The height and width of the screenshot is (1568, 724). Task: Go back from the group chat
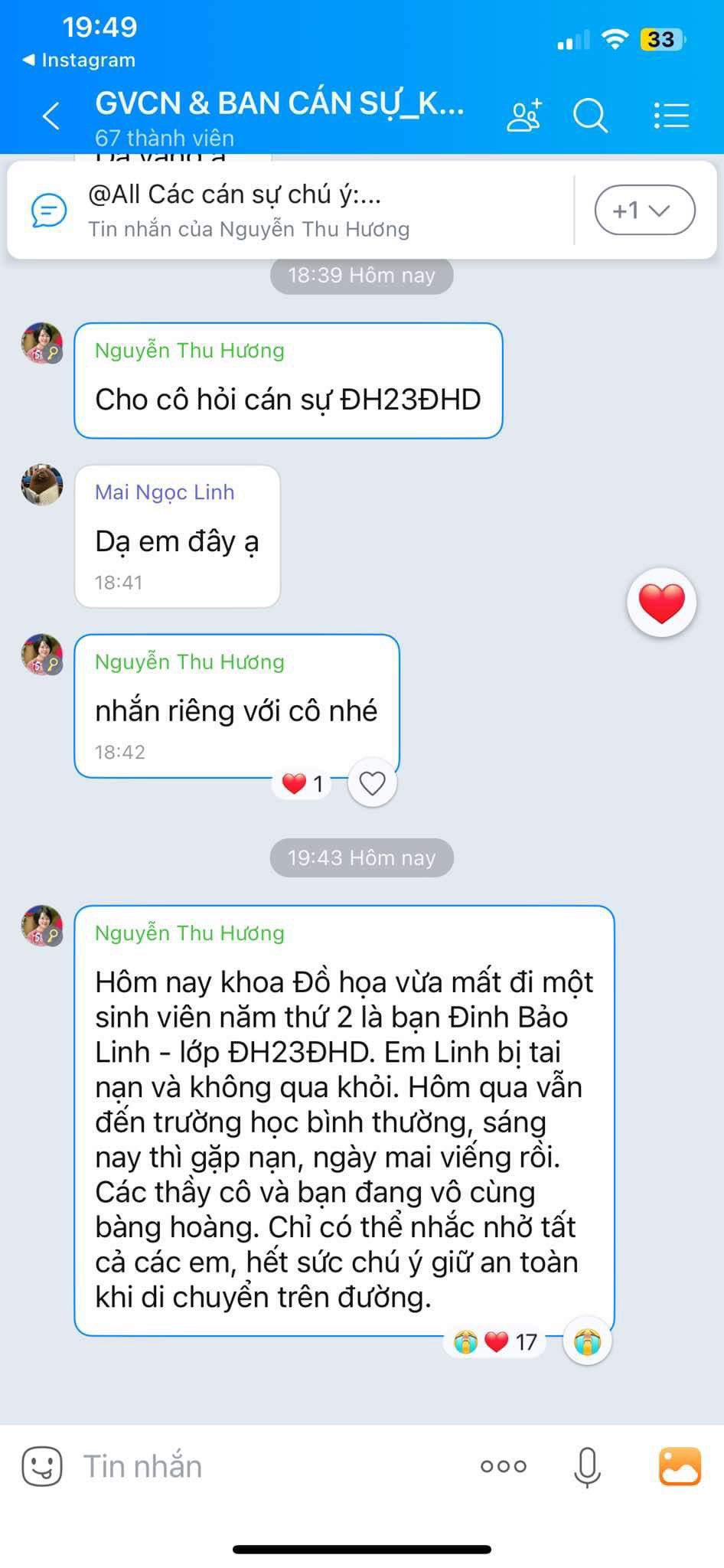(51, 116)
